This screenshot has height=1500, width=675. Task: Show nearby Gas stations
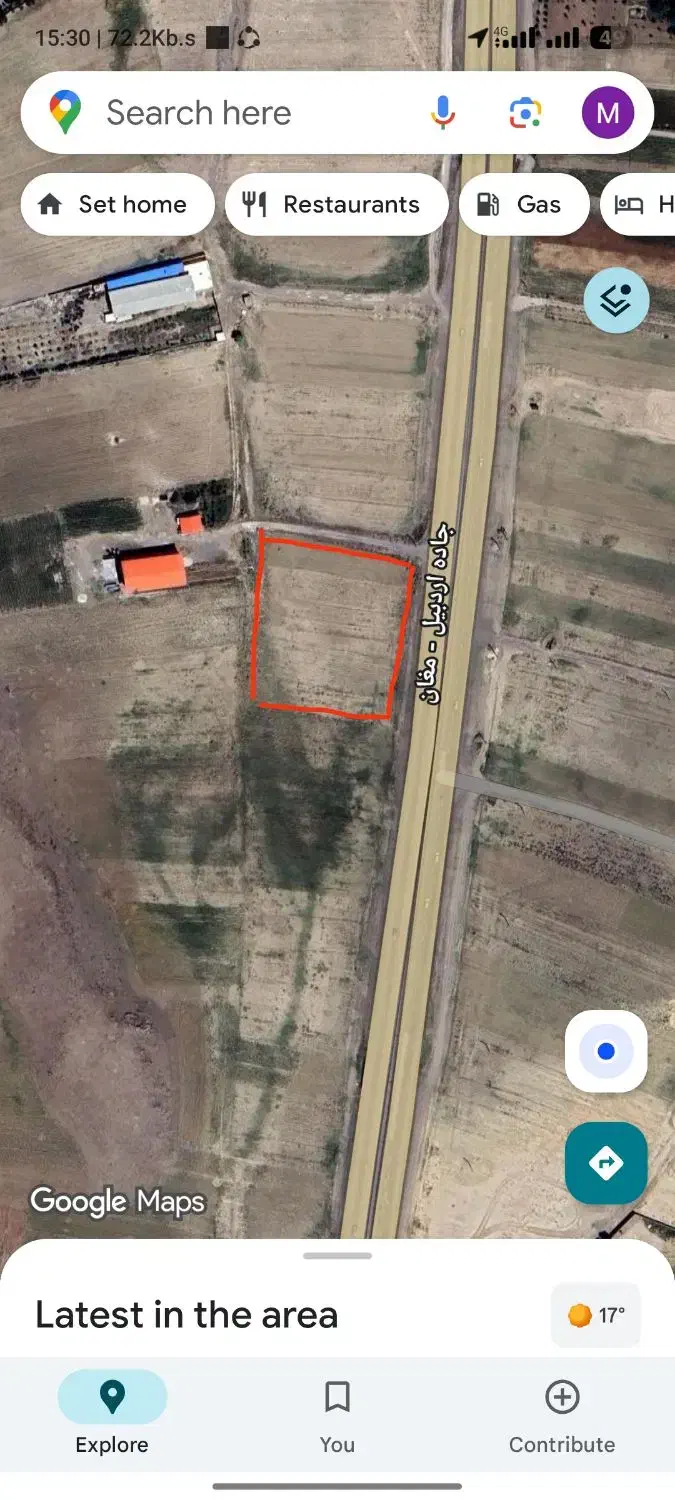tap(523, 205)
